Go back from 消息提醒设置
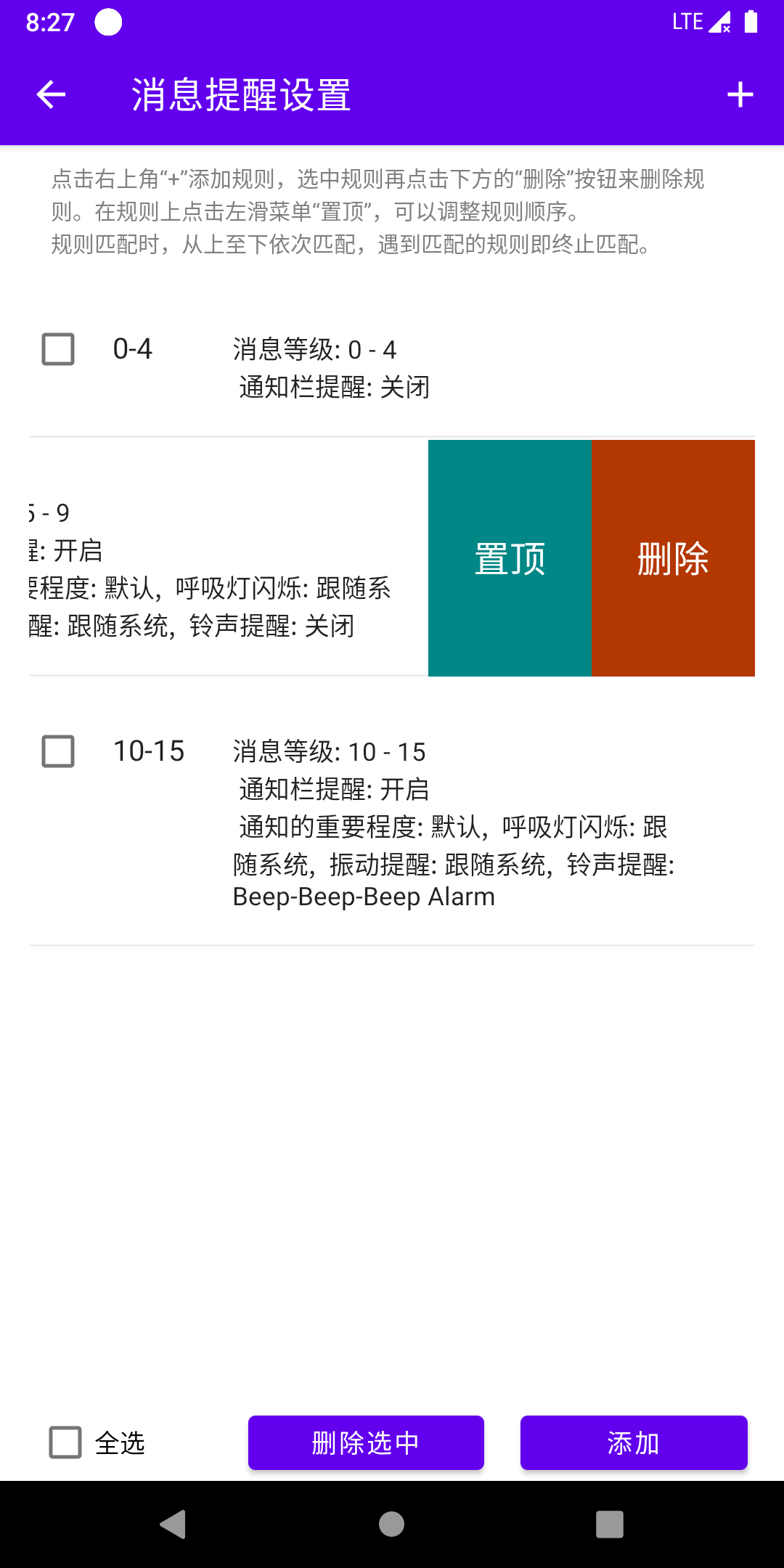Screen dimensions: 784x1568 click(x=51, y=94)
